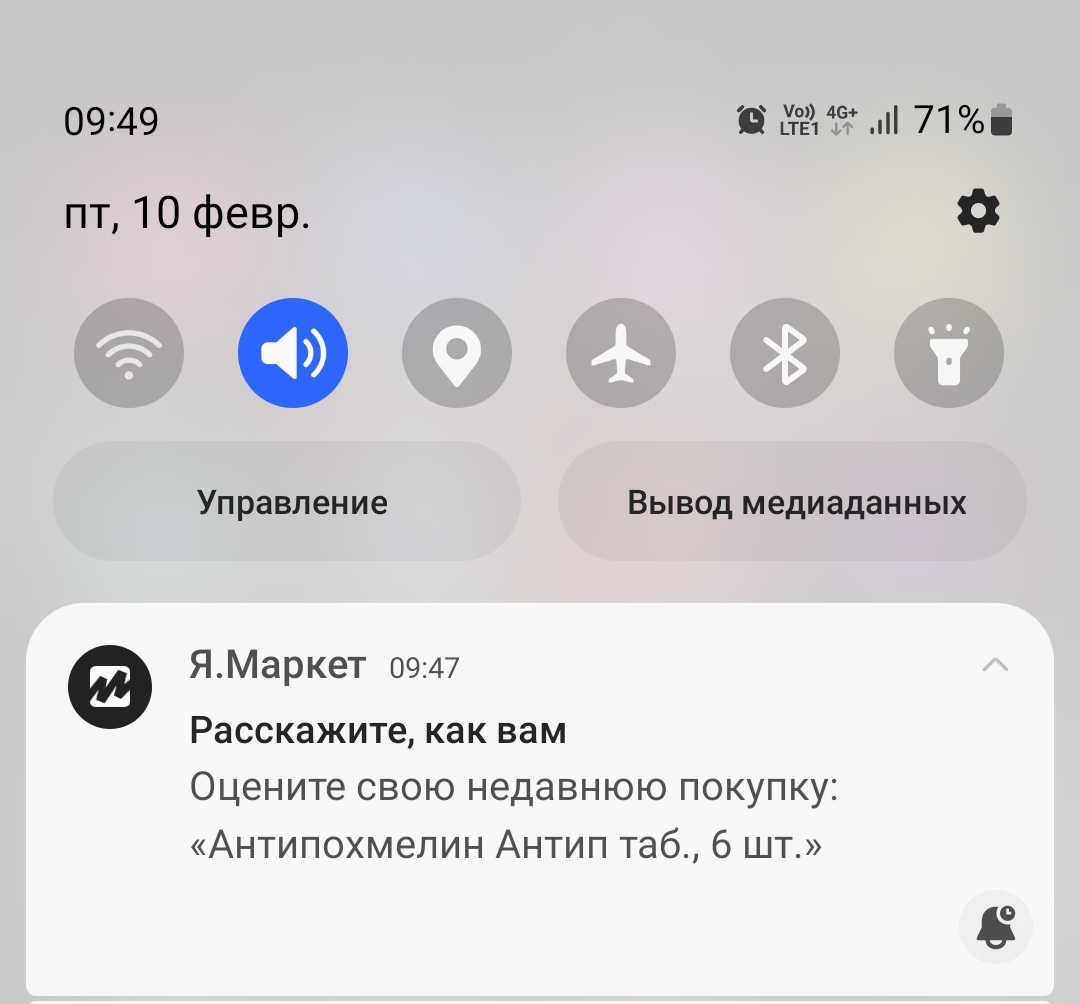Open settings via the gear icon

coord(978,212)
